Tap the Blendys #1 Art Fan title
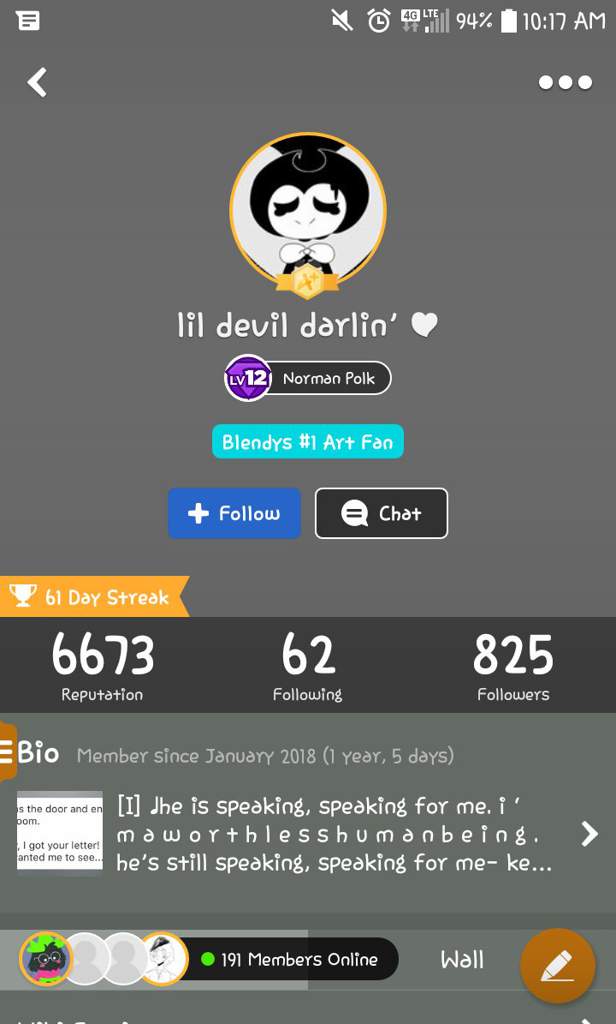616x1024 pixels. 308,442
